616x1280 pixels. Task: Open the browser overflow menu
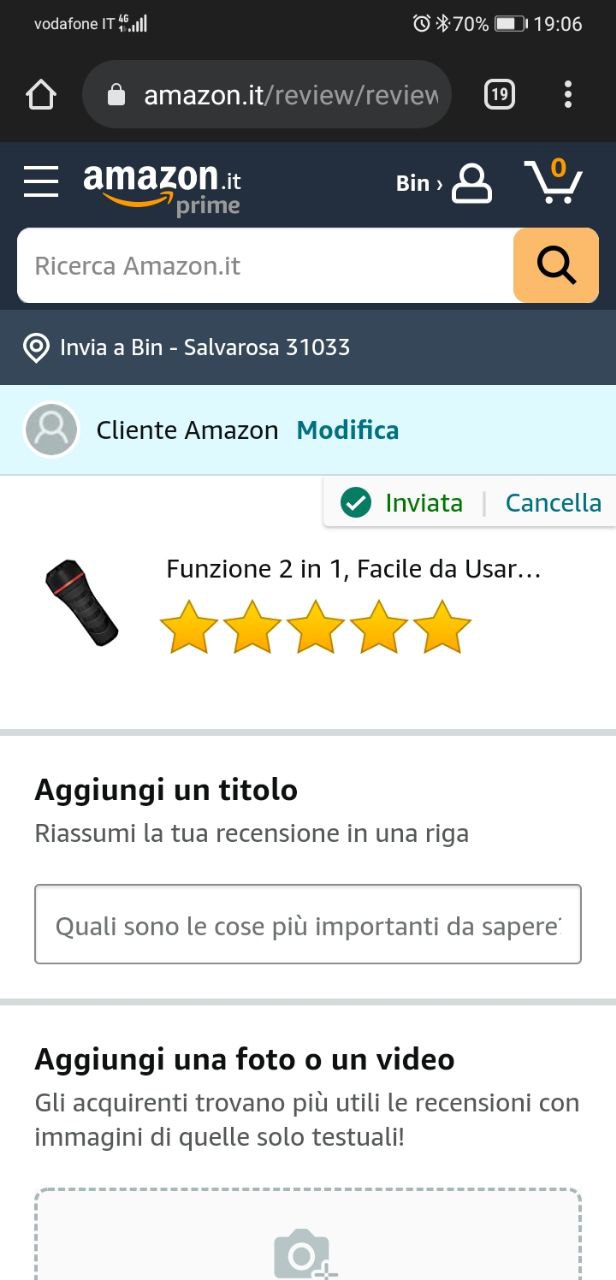tap(567, 95)
